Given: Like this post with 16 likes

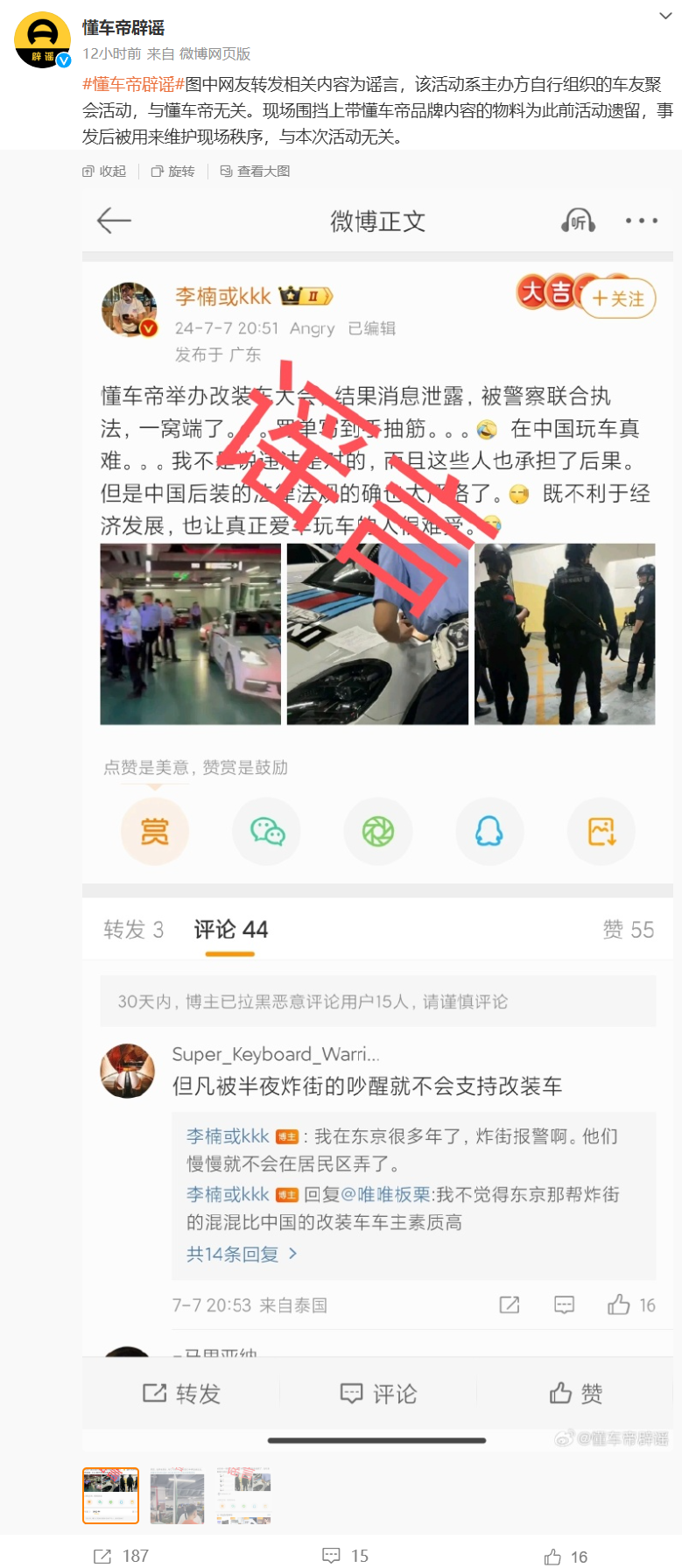Looking at the screenshot, I should tap(566, 1556).
